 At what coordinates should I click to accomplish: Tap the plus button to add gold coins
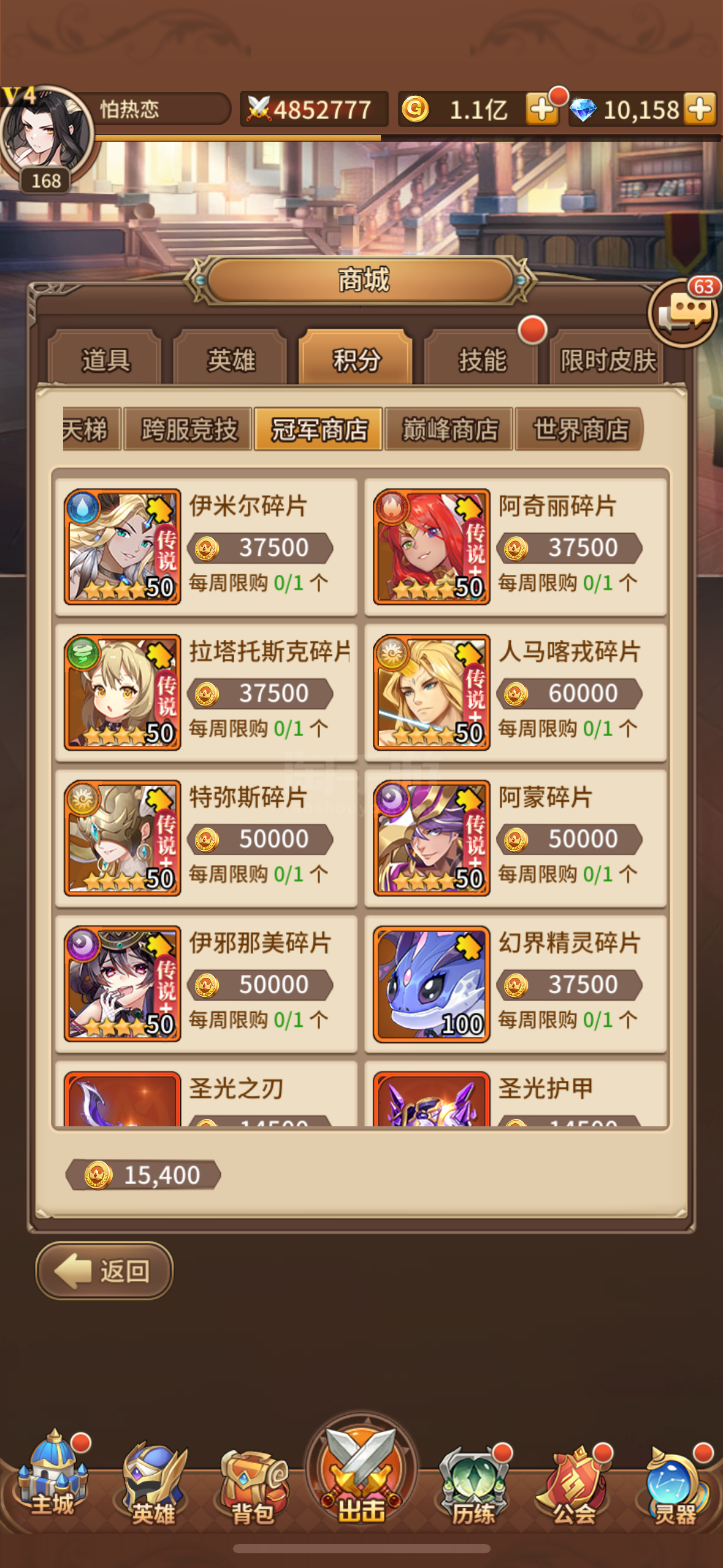[542, 110]
